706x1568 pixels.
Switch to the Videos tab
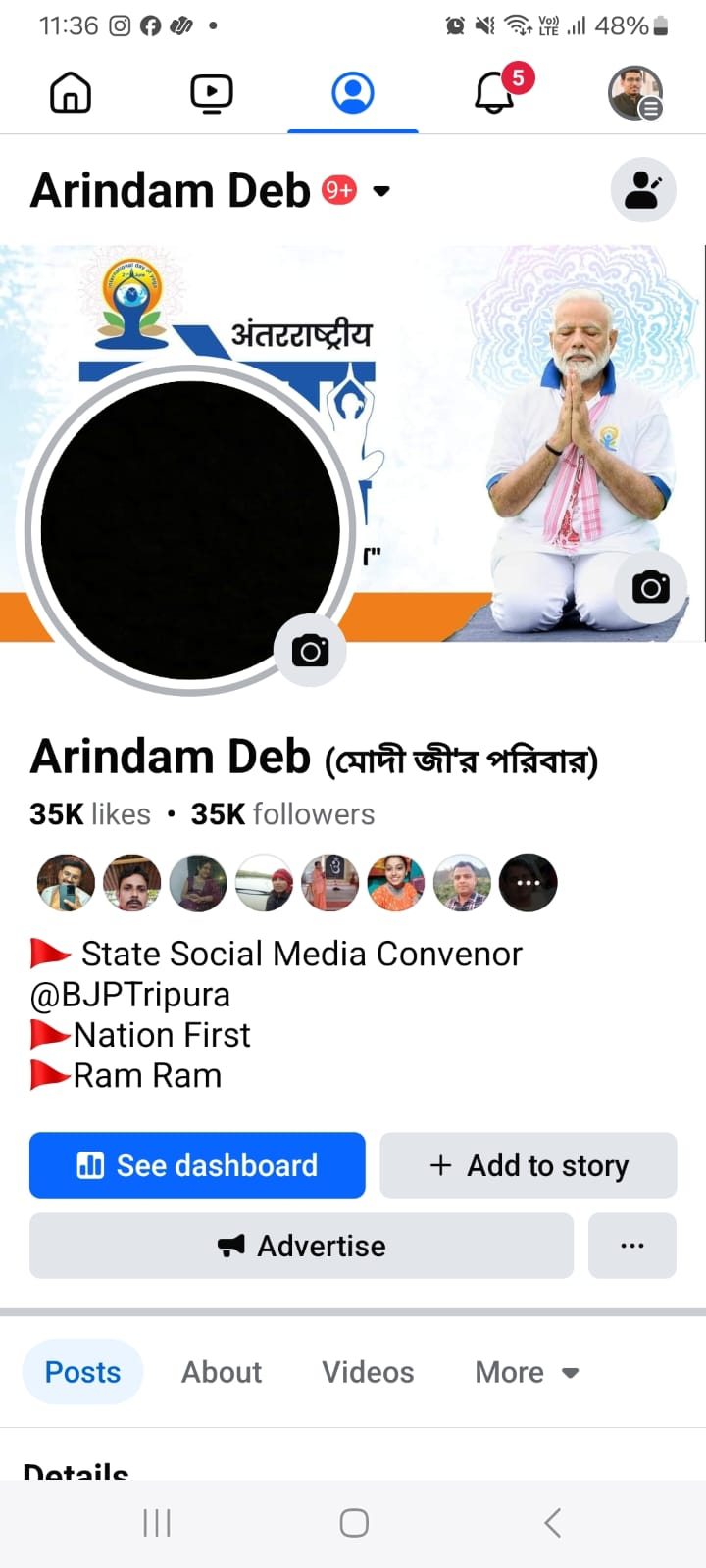tap(368, 1372)
